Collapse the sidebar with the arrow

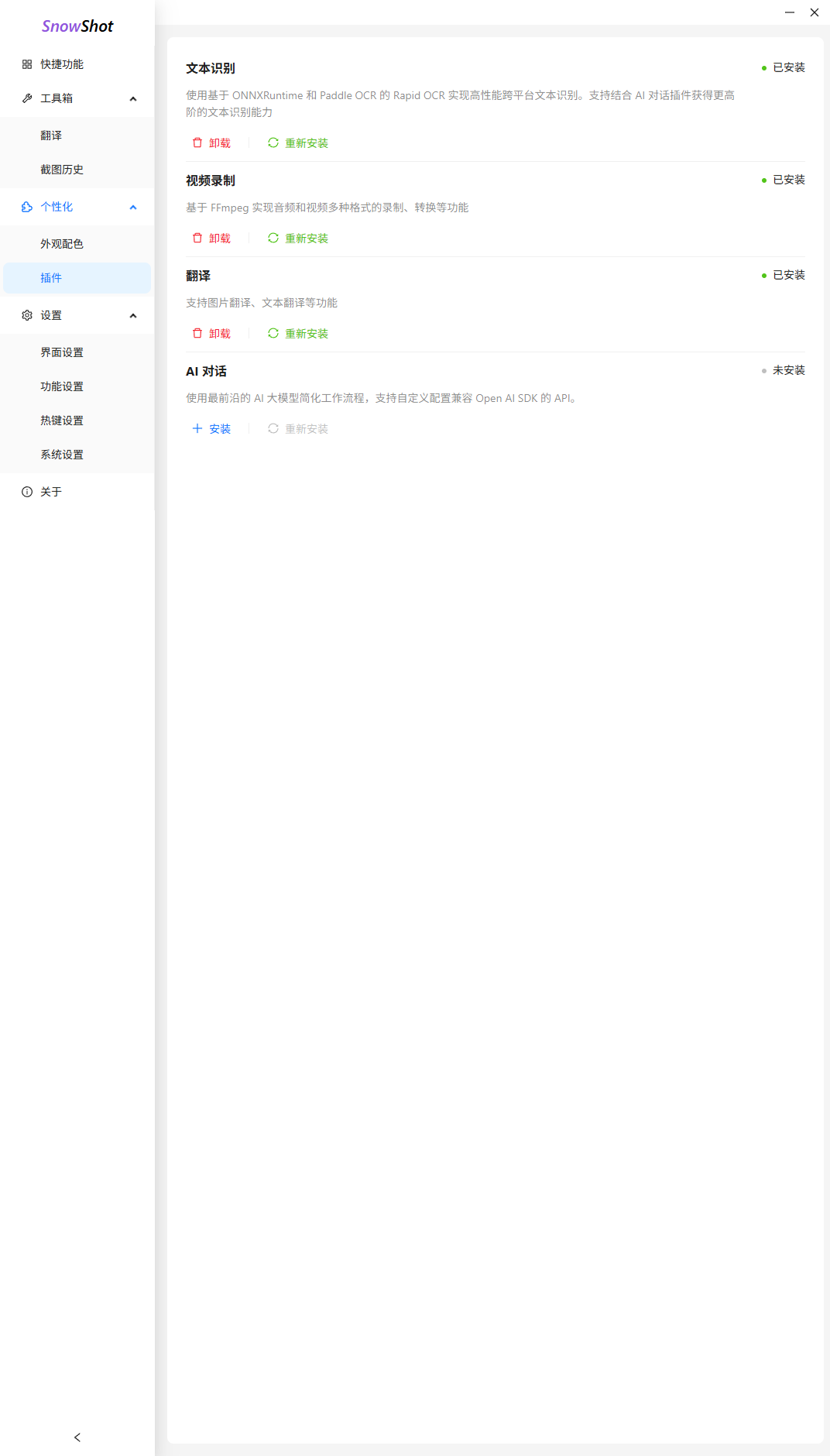click(x=77, y=1437)
